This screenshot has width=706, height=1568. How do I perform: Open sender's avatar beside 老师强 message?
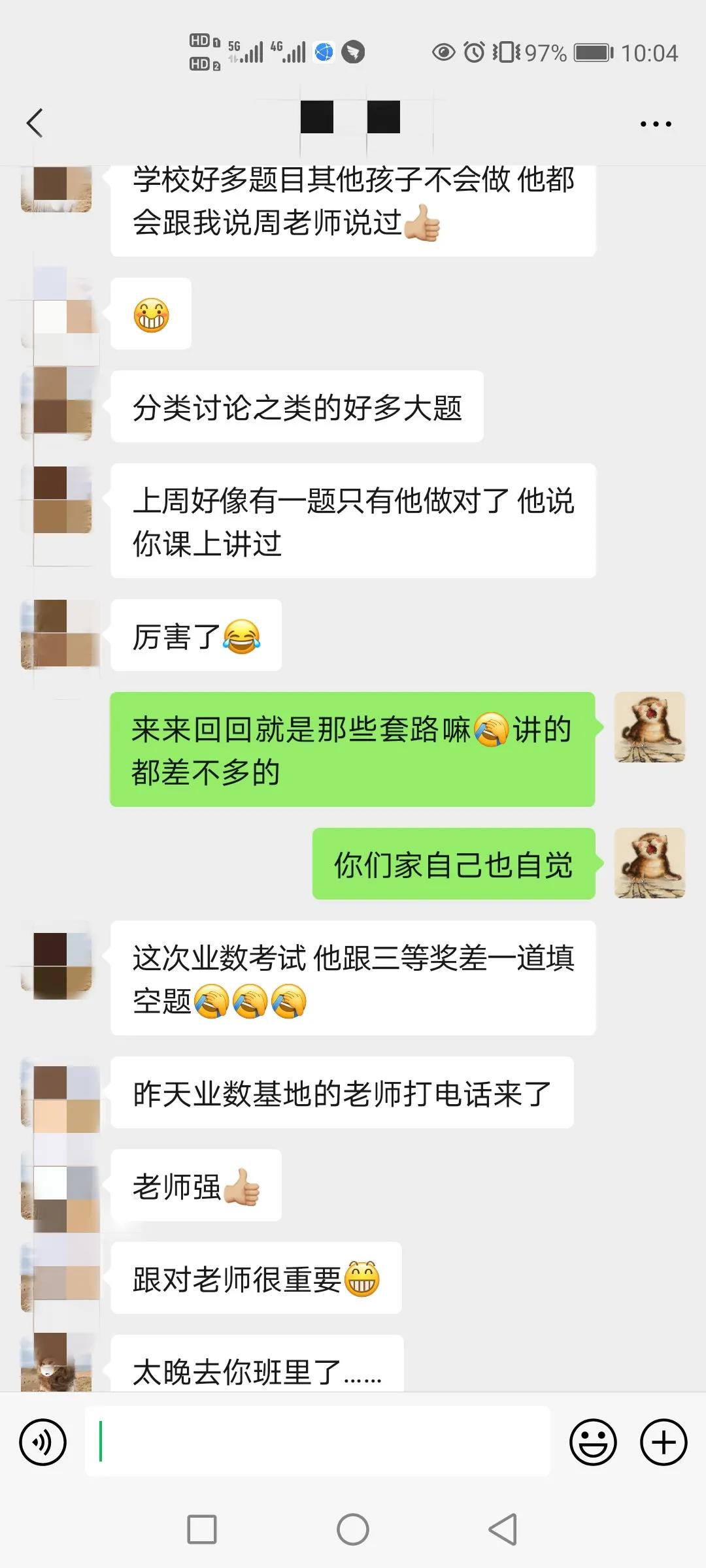point(57,1184)
